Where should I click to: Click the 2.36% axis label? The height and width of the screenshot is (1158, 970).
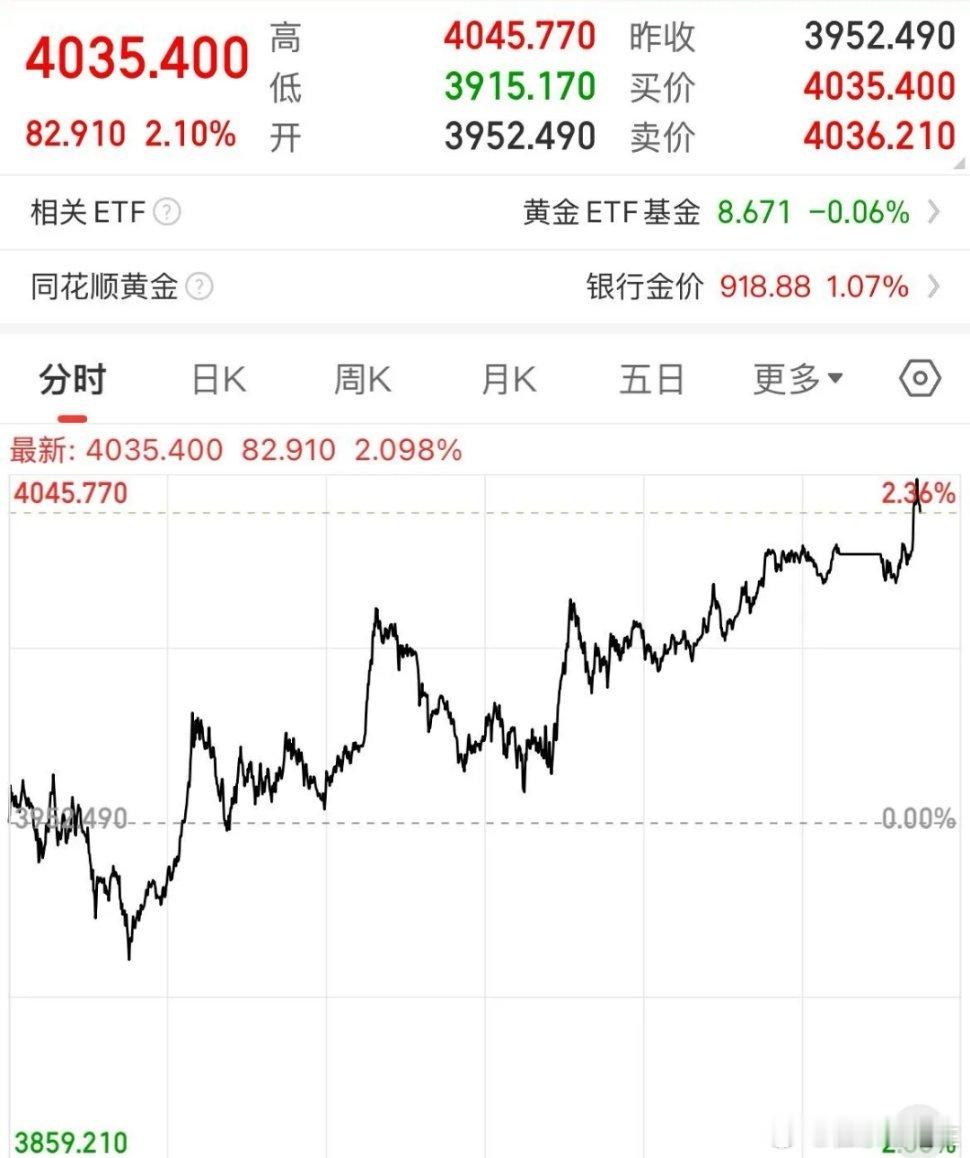918,490
